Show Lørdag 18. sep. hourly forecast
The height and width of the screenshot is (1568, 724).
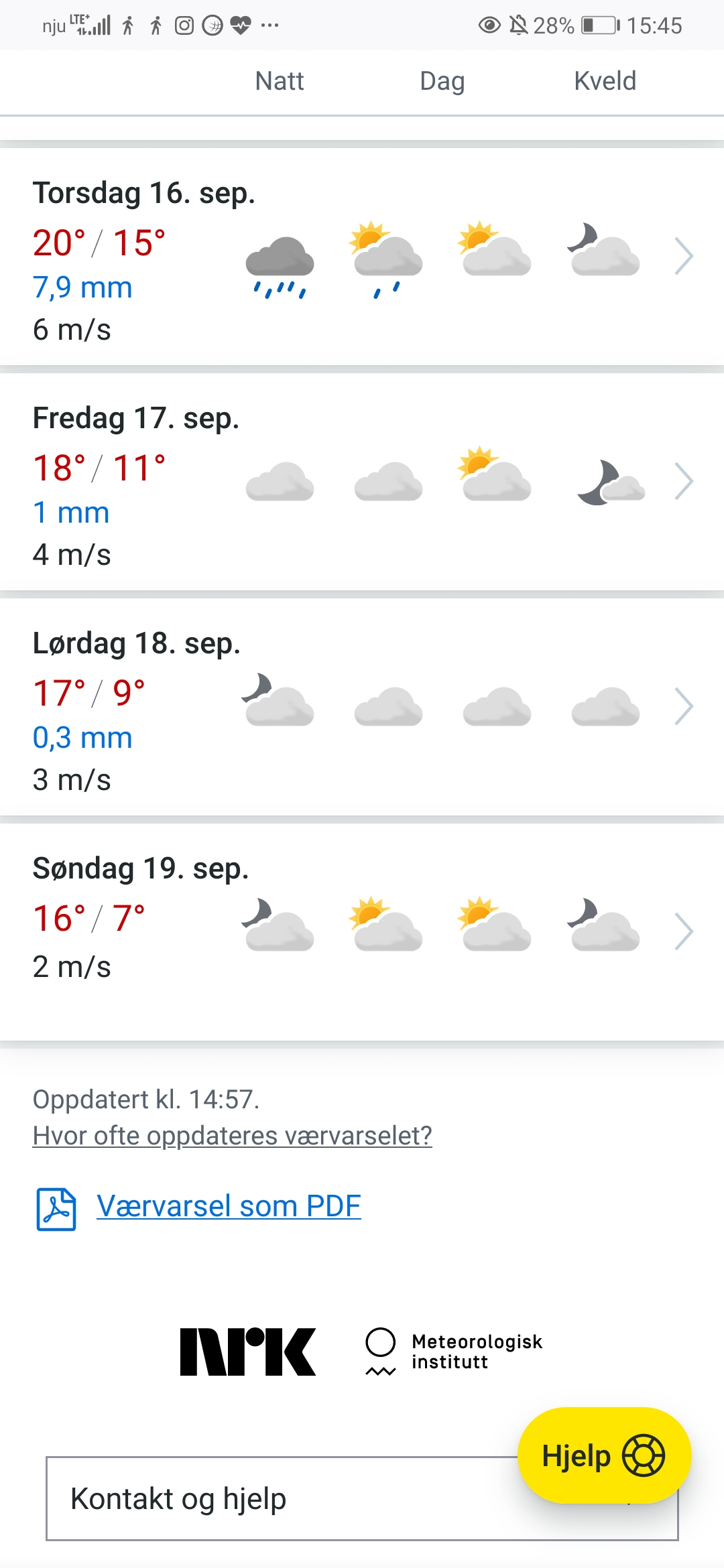683,706
